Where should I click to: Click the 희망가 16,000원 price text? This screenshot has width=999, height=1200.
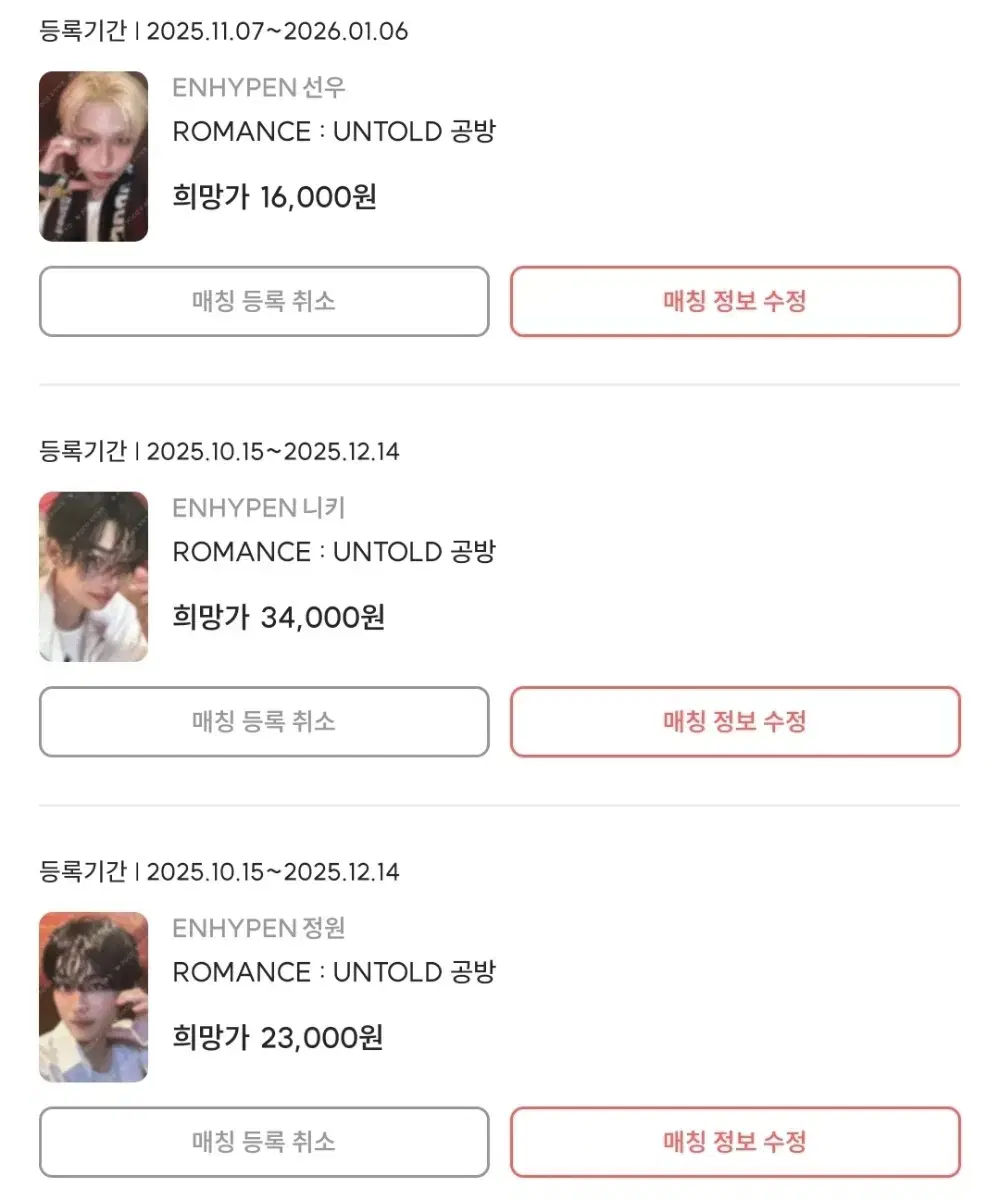pos(276,197)
